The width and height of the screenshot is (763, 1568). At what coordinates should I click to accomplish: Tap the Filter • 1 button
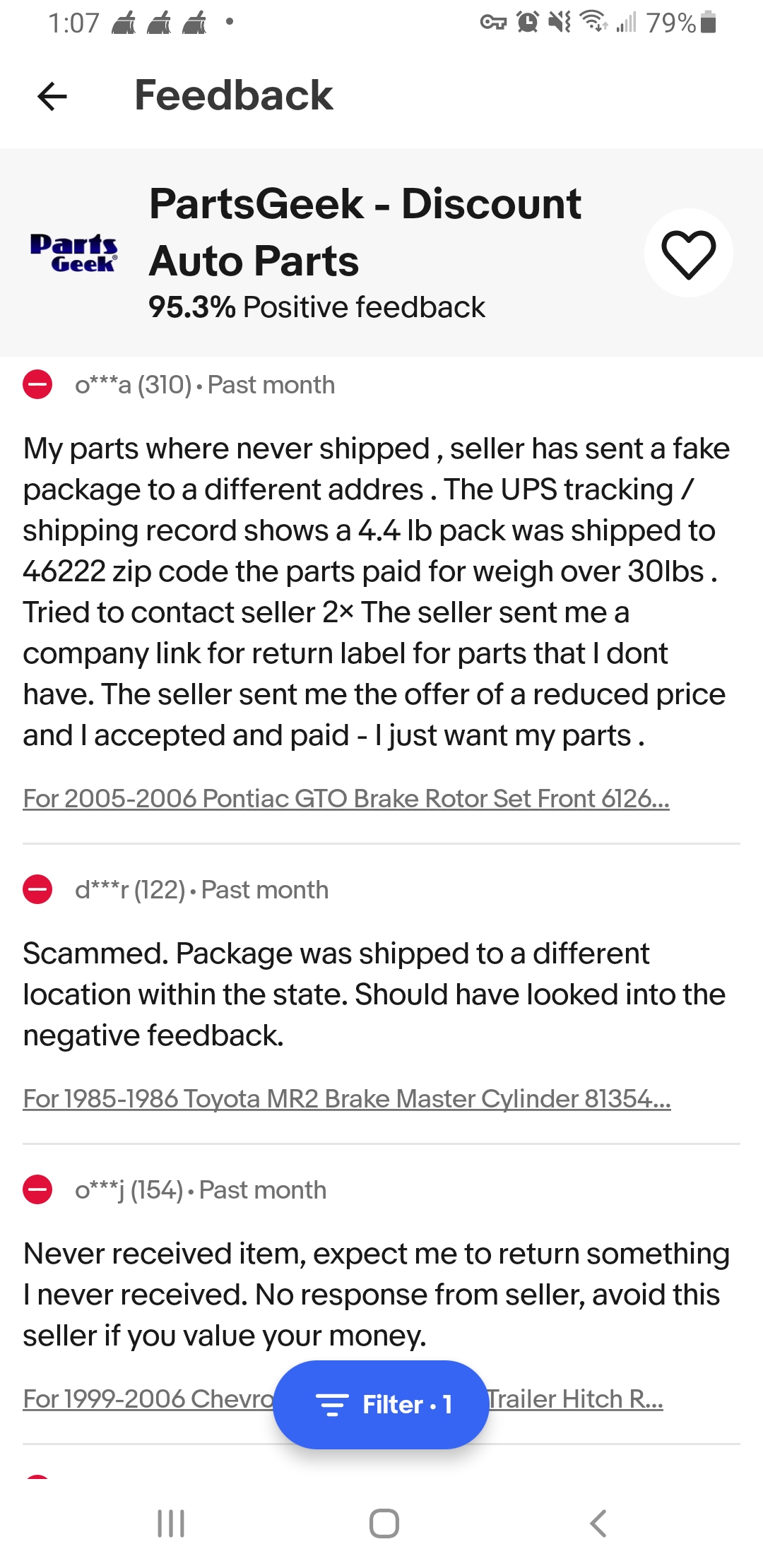coord(381,1404)
